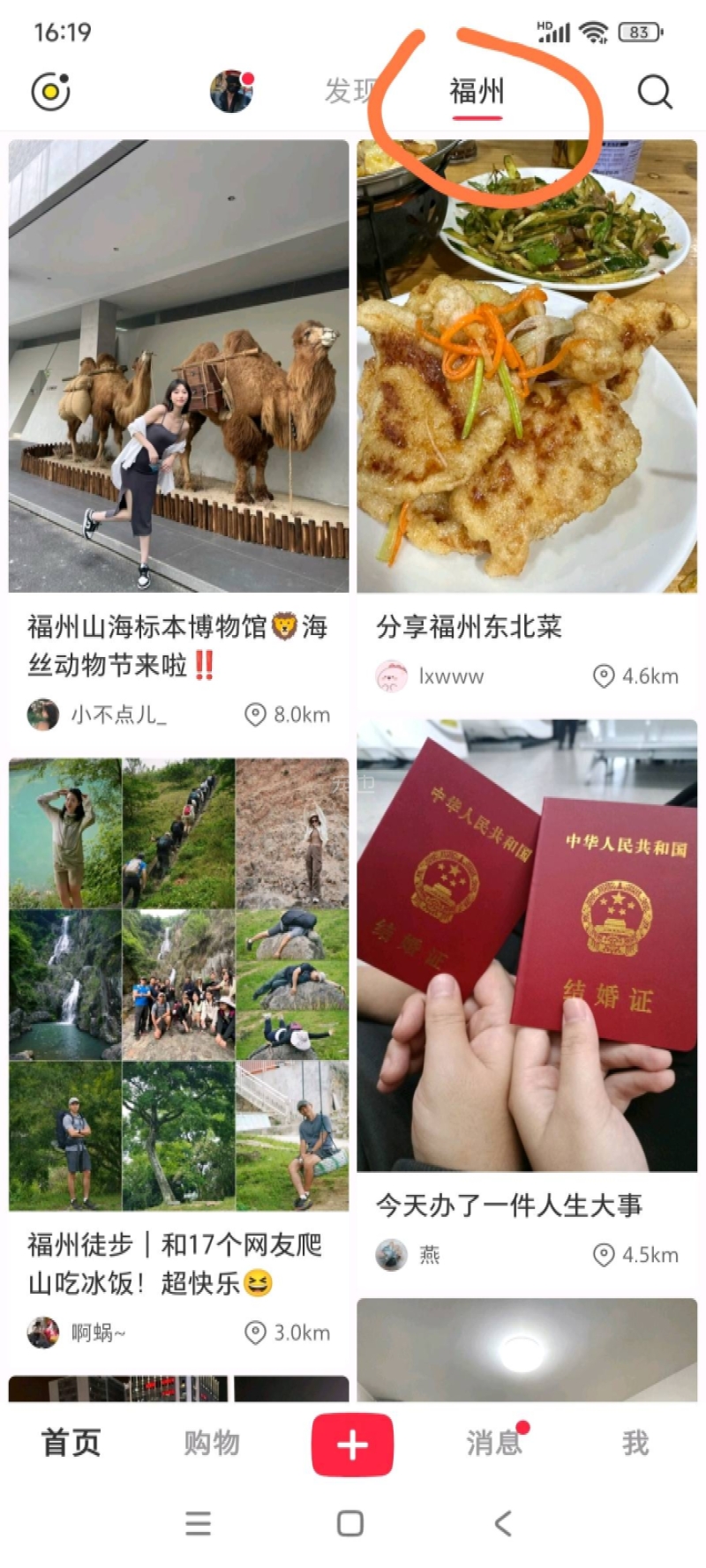
Task: Open the search magnifier icon
Action: [x=654, y=91]
